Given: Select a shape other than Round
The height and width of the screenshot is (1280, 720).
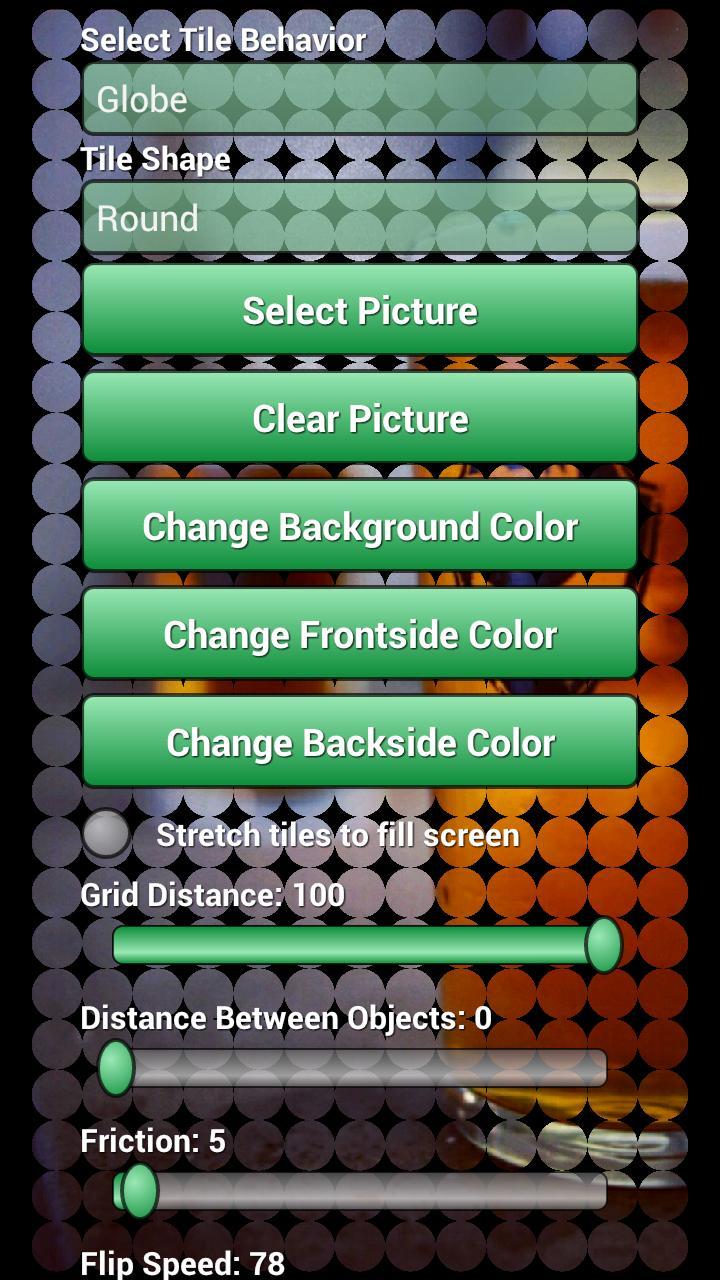Looking at the screenshot, I should 360,217.
